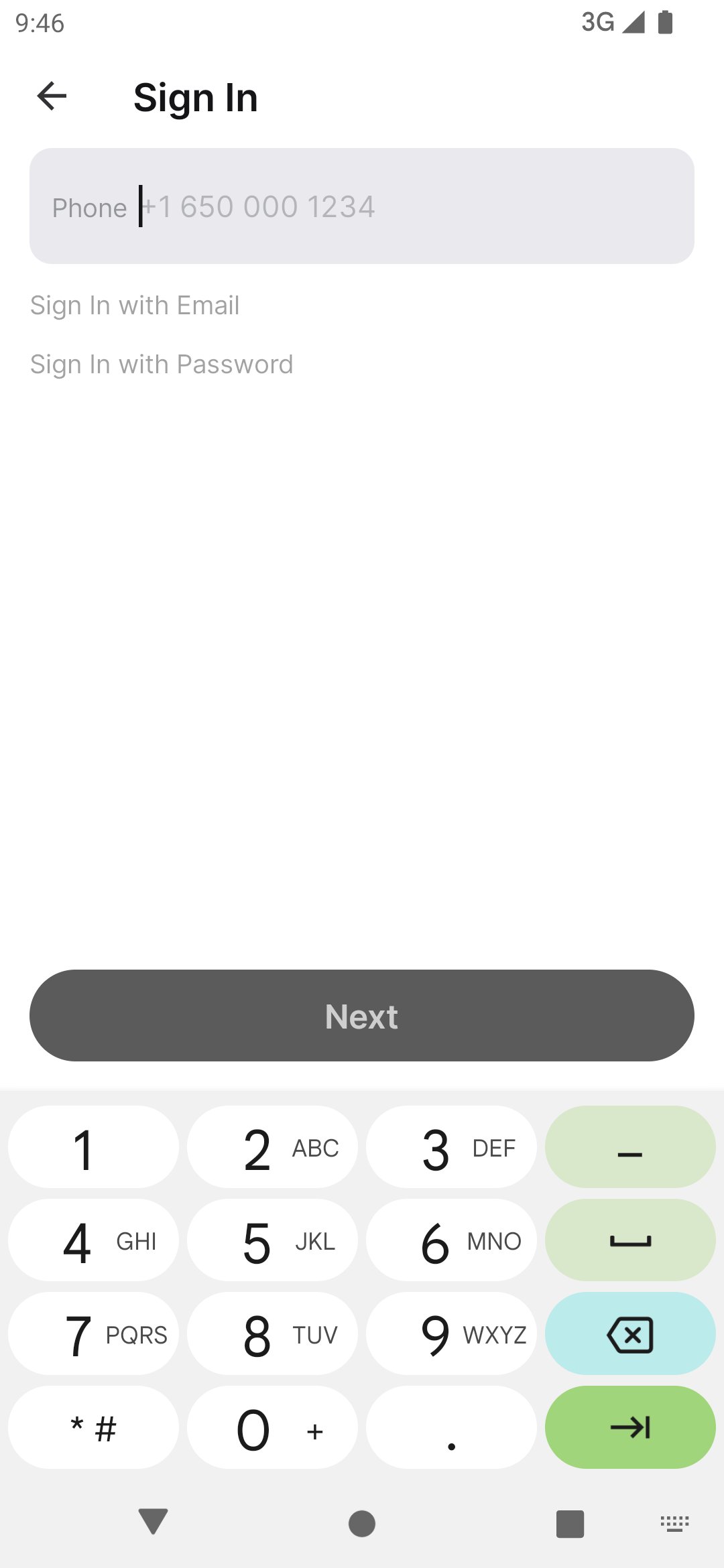
Task: Click the back arrow to leave Sign In
Action: (52, 96)
